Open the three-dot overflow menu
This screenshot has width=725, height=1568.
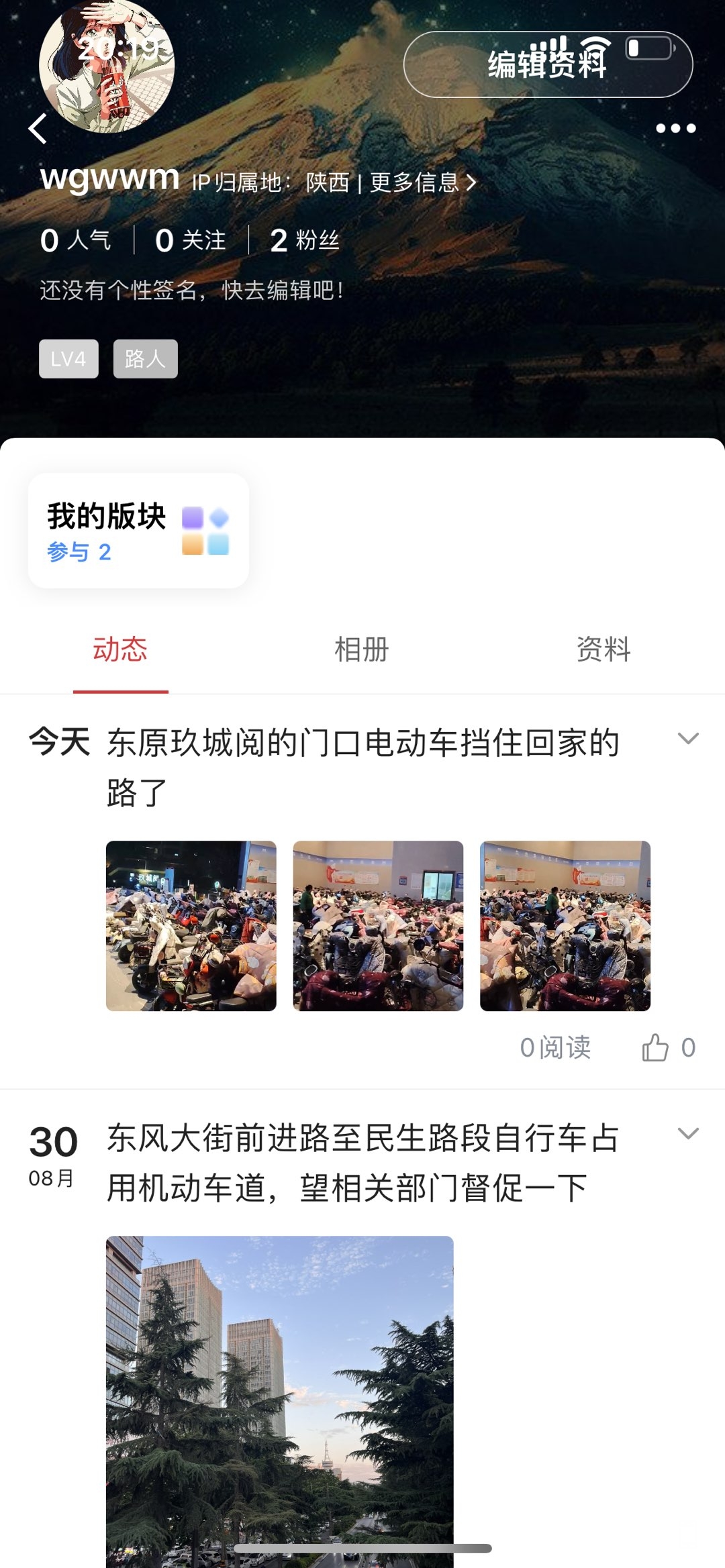click(x=675, y=128)
